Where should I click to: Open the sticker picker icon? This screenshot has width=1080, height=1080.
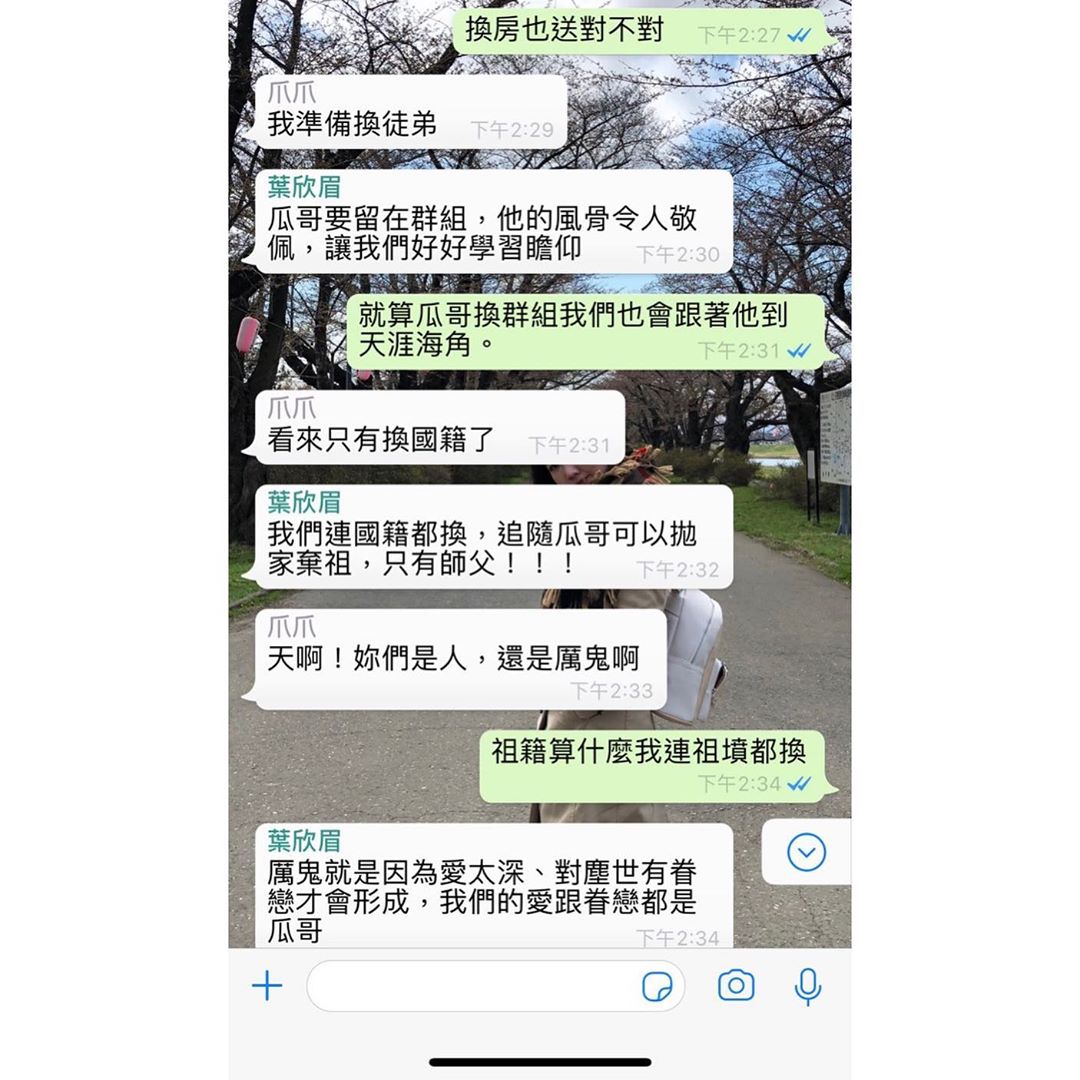[657, 987]
